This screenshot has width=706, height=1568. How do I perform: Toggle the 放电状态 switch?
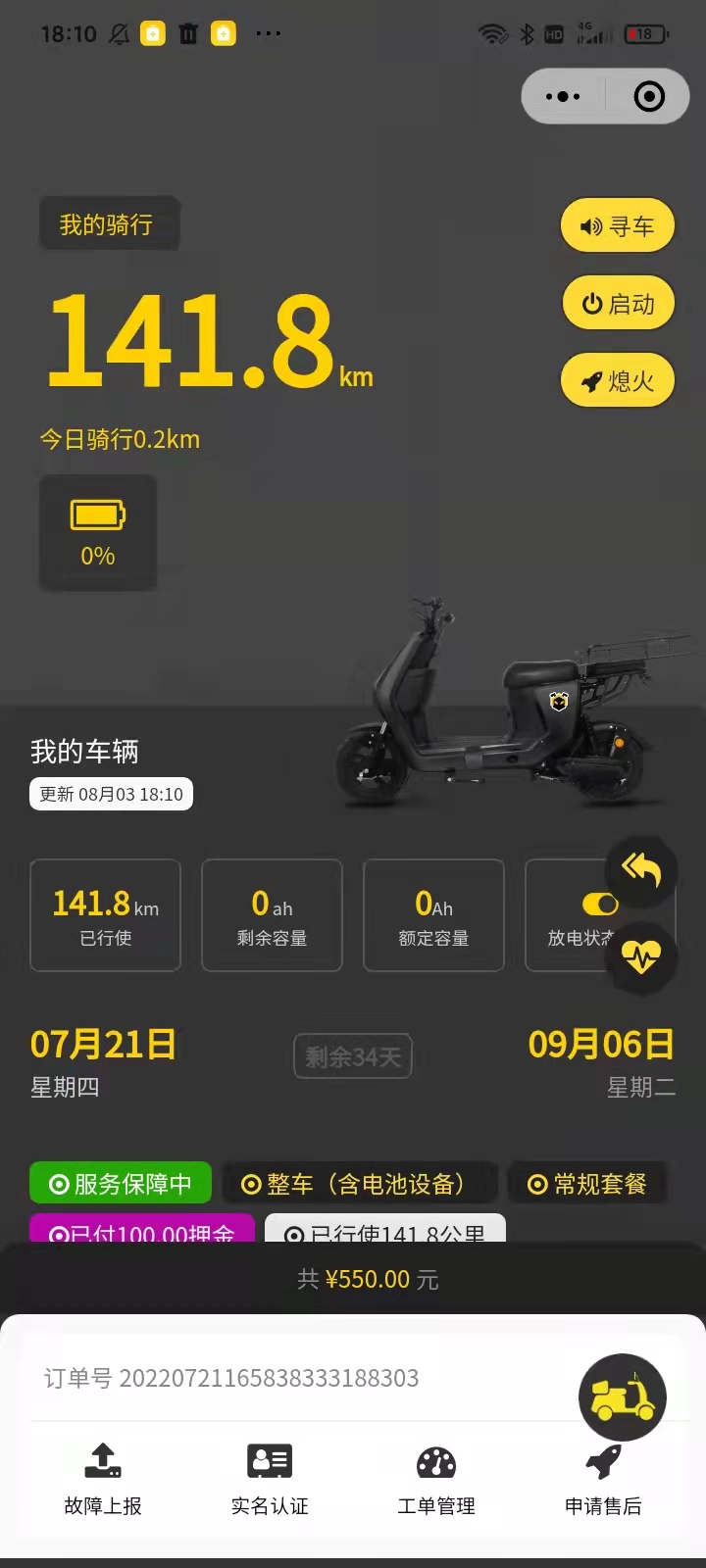[599, 904]
